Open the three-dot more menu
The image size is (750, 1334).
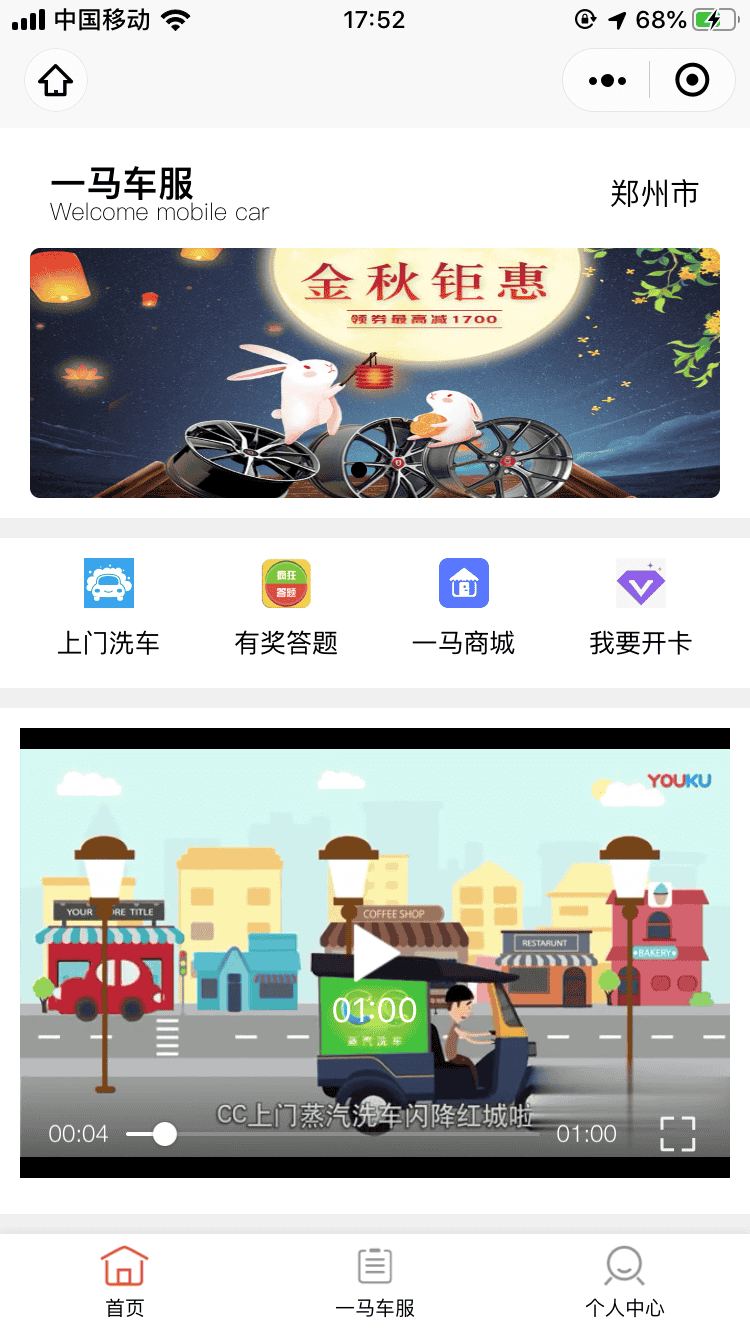[x=607, y=80]
